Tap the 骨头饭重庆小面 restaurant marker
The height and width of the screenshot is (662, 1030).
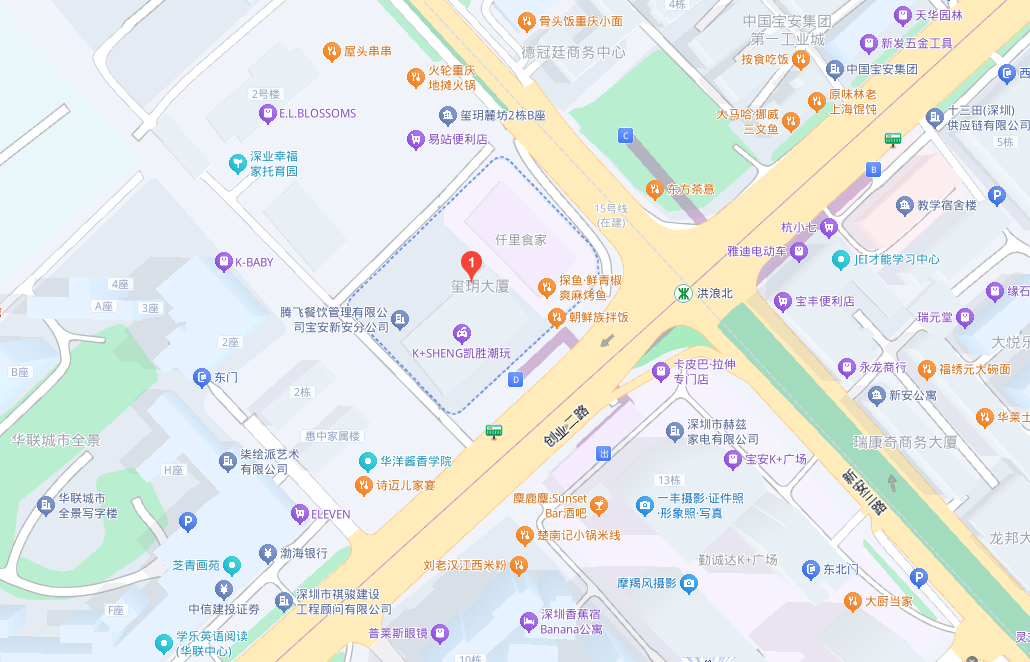pos(526,21)
